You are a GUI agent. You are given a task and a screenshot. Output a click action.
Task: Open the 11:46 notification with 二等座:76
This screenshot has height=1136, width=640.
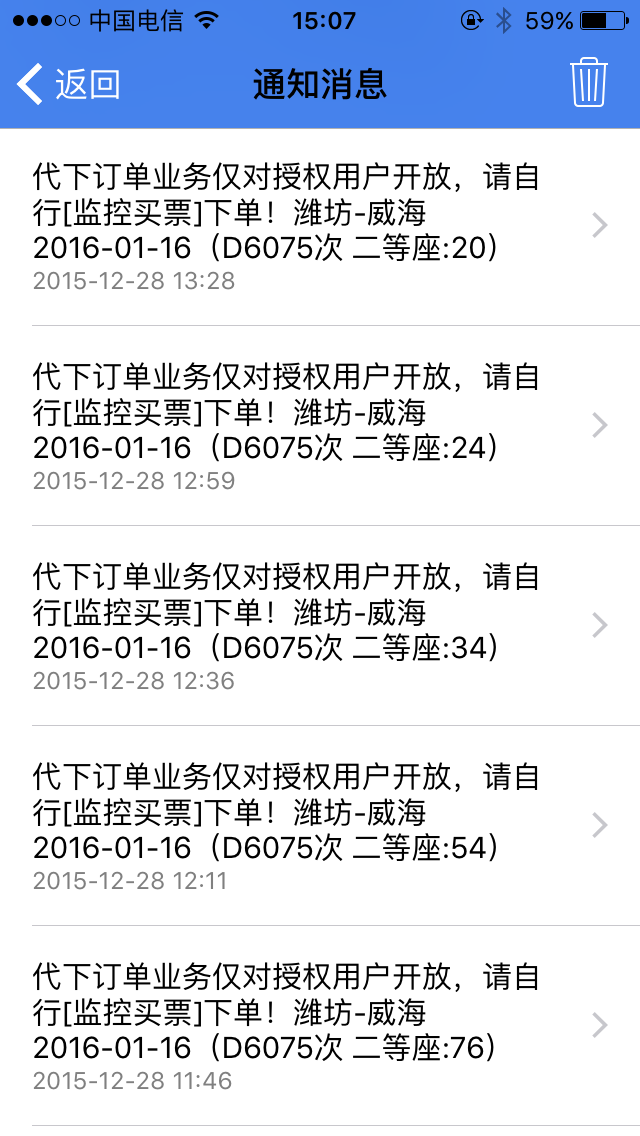(x=320, y=1026)
